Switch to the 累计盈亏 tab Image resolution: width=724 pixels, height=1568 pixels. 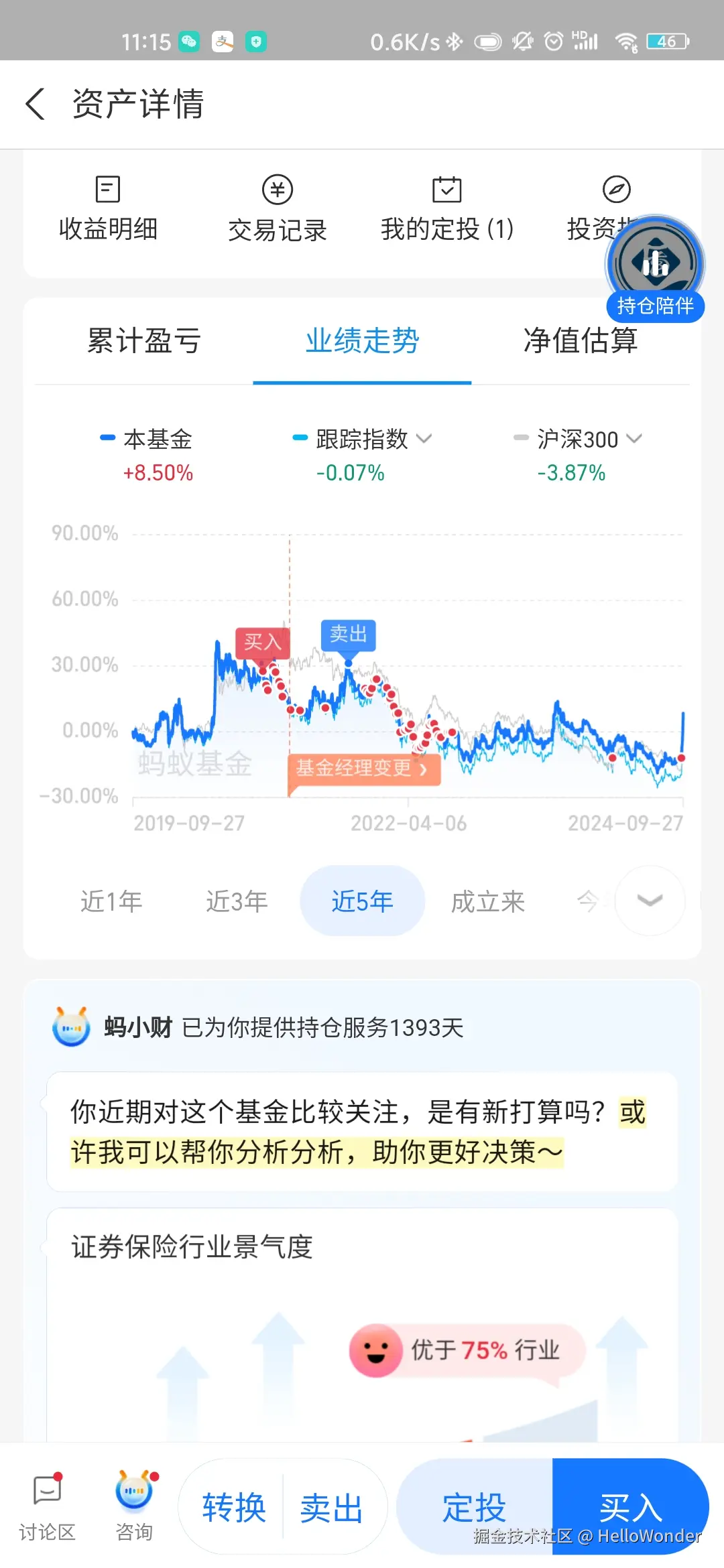point(143,342)
